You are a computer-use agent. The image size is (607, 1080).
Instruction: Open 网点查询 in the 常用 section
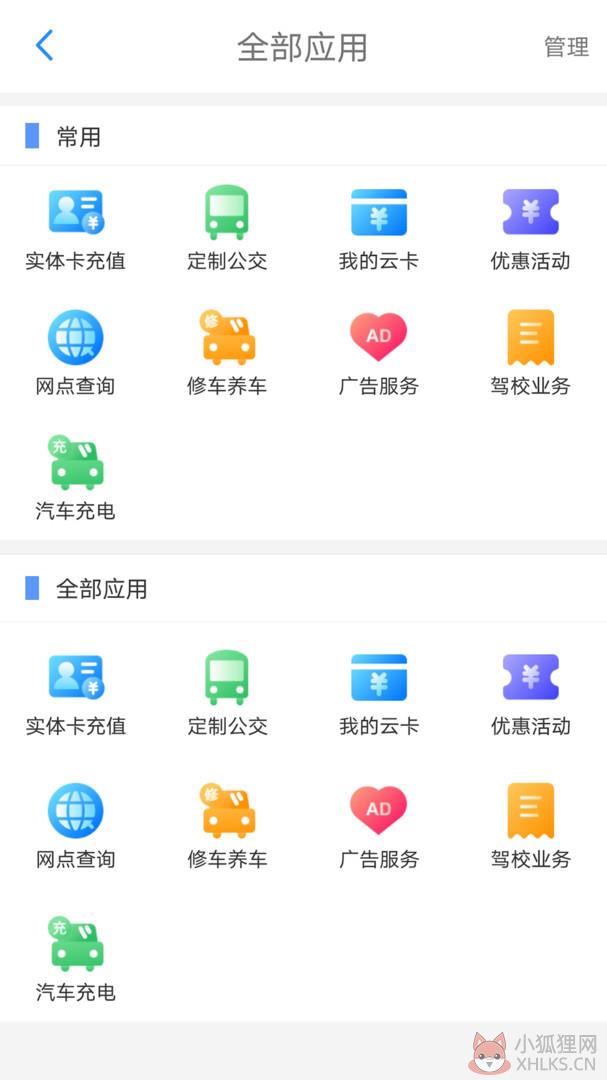76,353
